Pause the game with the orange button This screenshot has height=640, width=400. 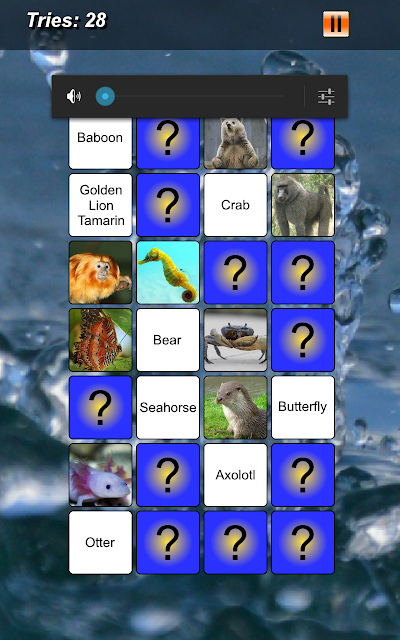point(336,24)
